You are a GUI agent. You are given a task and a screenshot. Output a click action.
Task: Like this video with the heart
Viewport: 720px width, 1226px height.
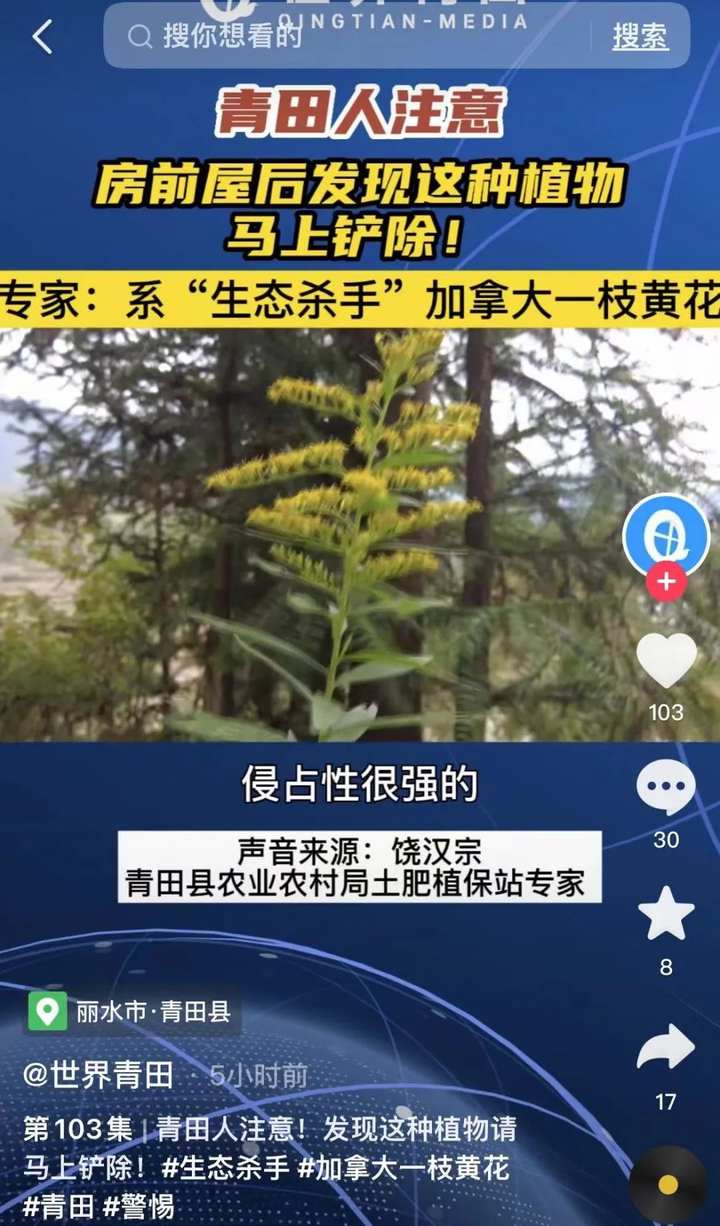[666, 662]
